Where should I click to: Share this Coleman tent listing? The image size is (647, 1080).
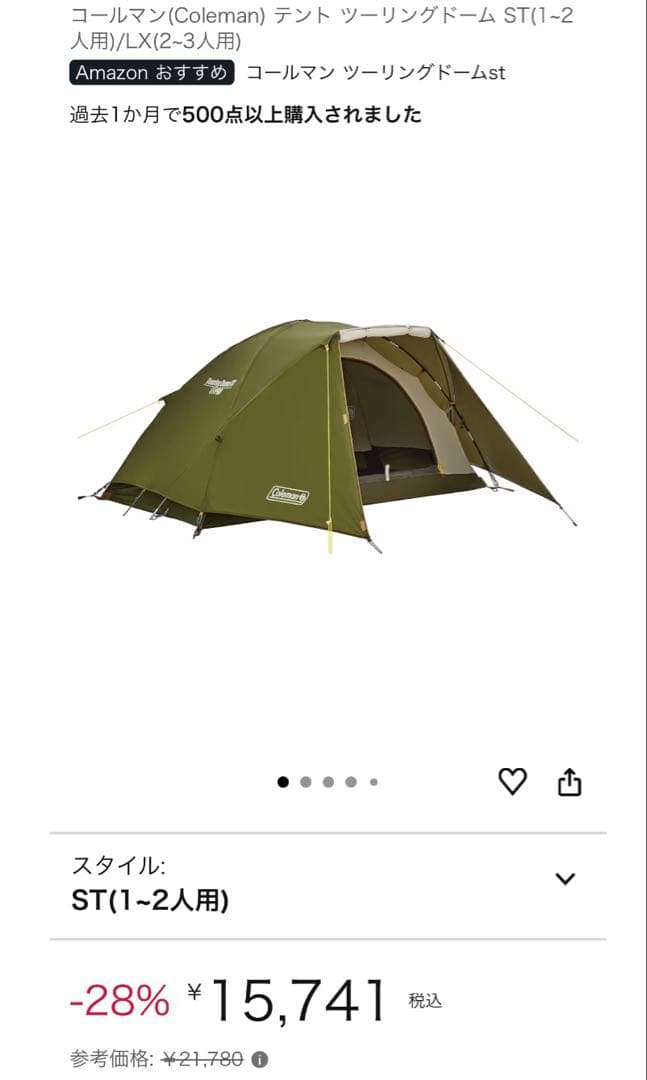coord(569,781)
